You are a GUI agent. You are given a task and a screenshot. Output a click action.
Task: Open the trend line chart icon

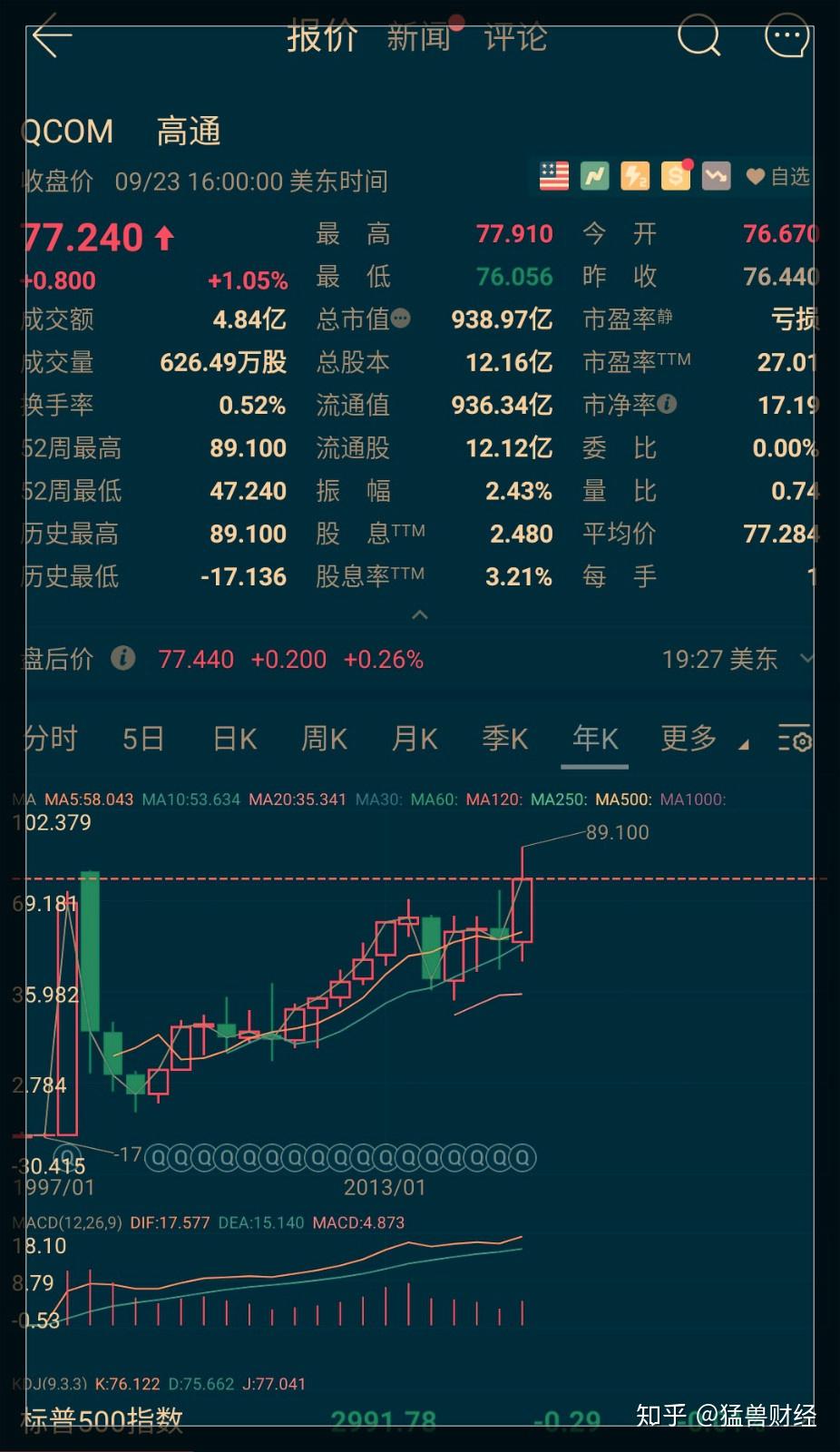[716, 174]
